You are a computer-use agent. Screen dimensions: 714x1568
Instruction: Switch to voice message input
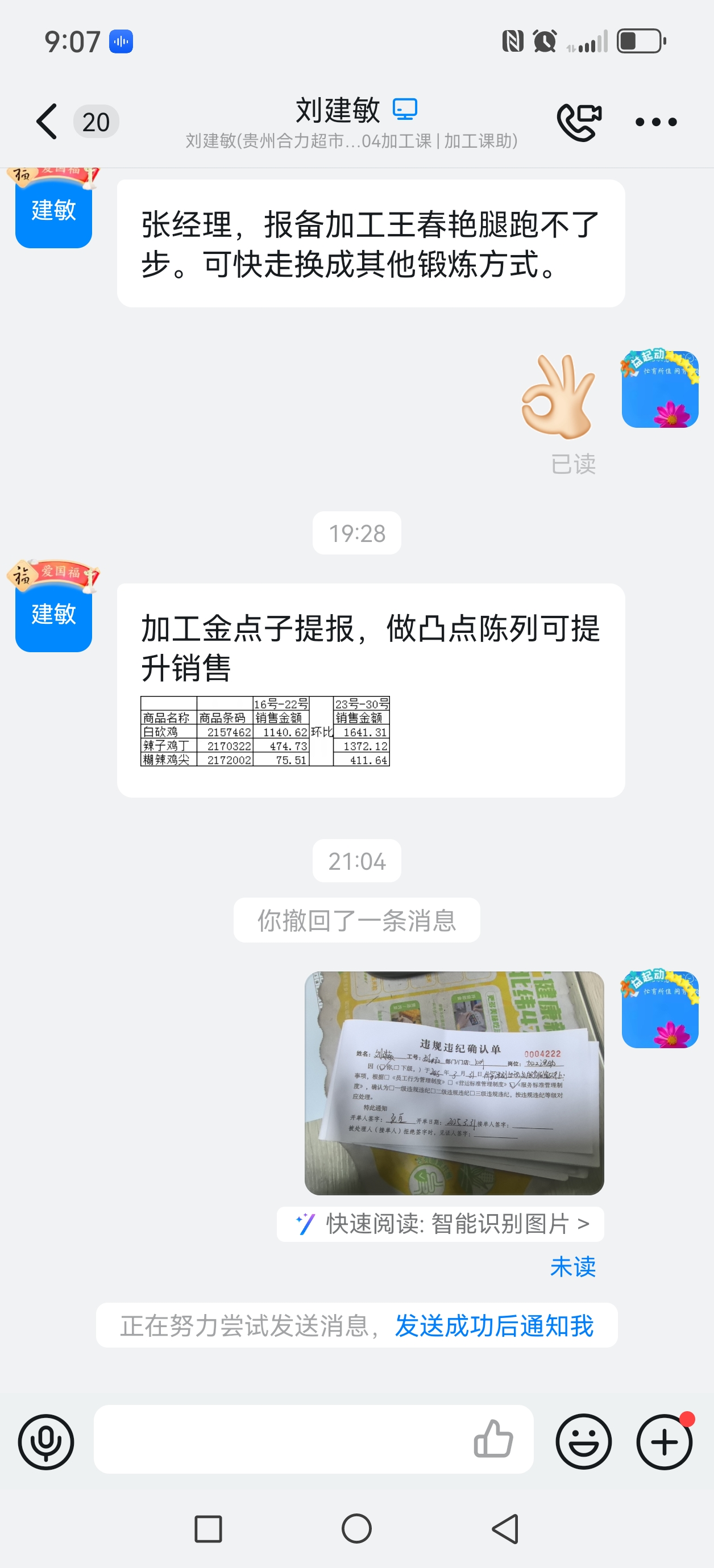[45, 1441]
